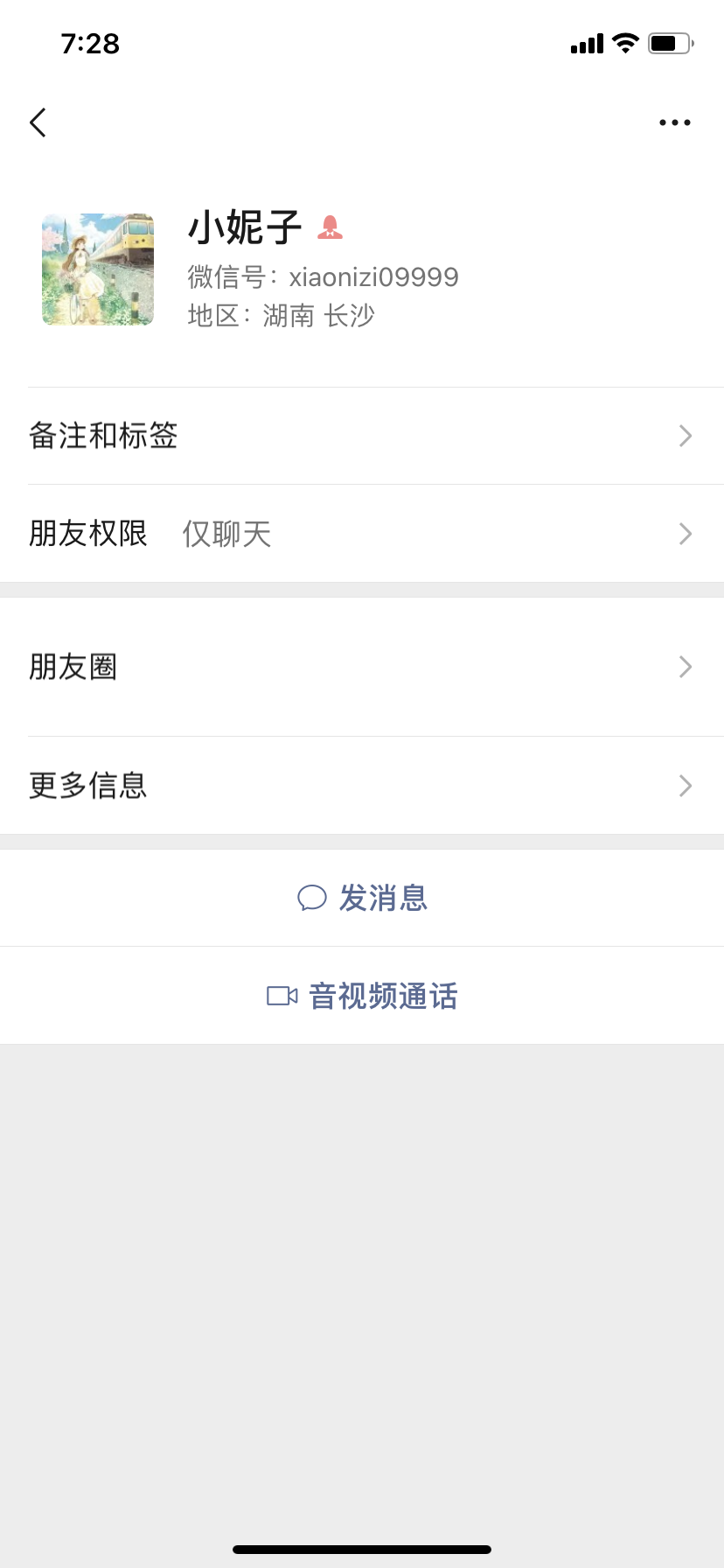Open 更多信息 row
Image resolution: width=724 pixels, height=1568 pixels.
(362, 786)
